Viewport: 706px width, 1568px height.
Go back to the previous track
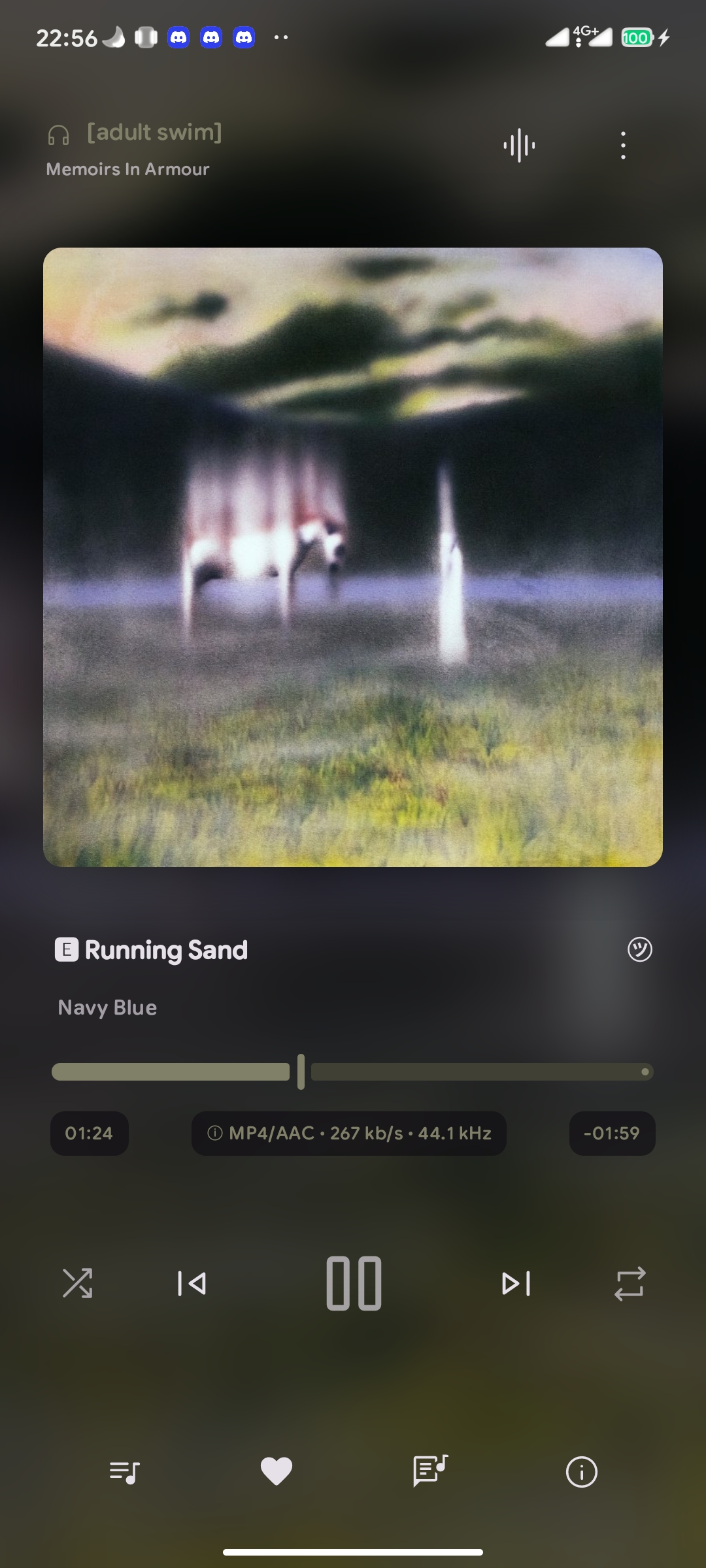(x=192, y=1283)
